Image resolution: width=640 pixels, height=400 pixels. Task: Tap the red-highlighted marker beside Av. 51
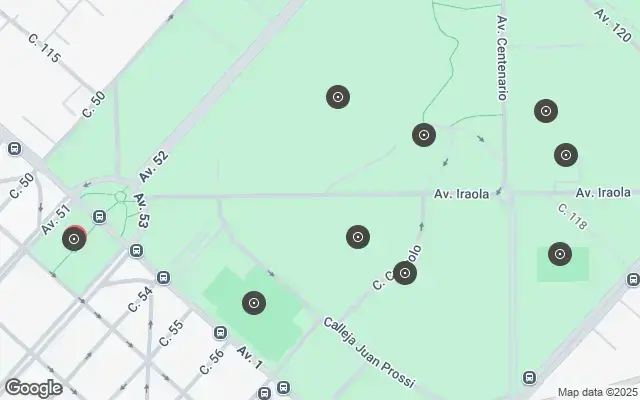click(73, 240)
